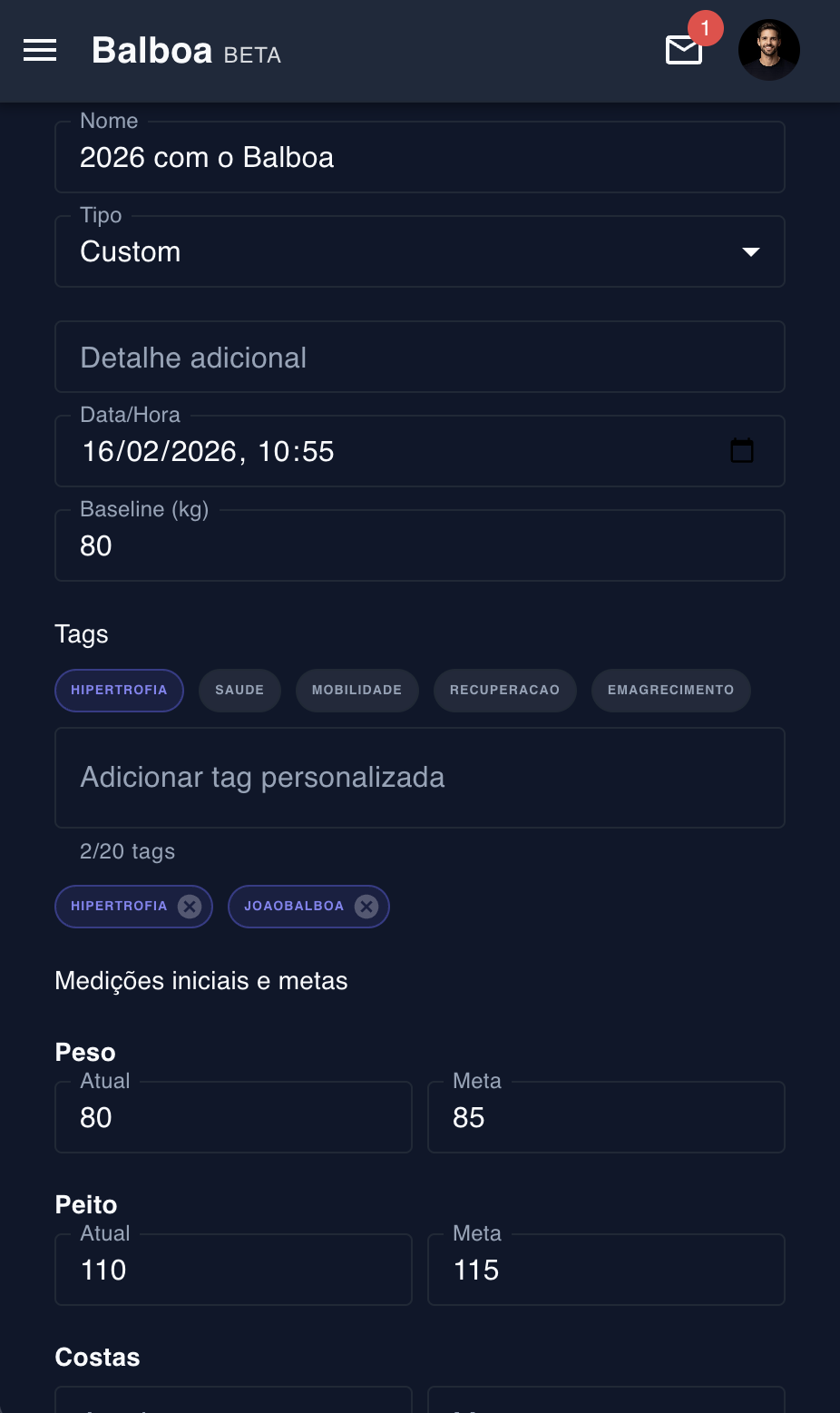The height and width of the screenshot is (1413, 840).
Task: Open the hamburger navigation menu
Action: (40, 50)
